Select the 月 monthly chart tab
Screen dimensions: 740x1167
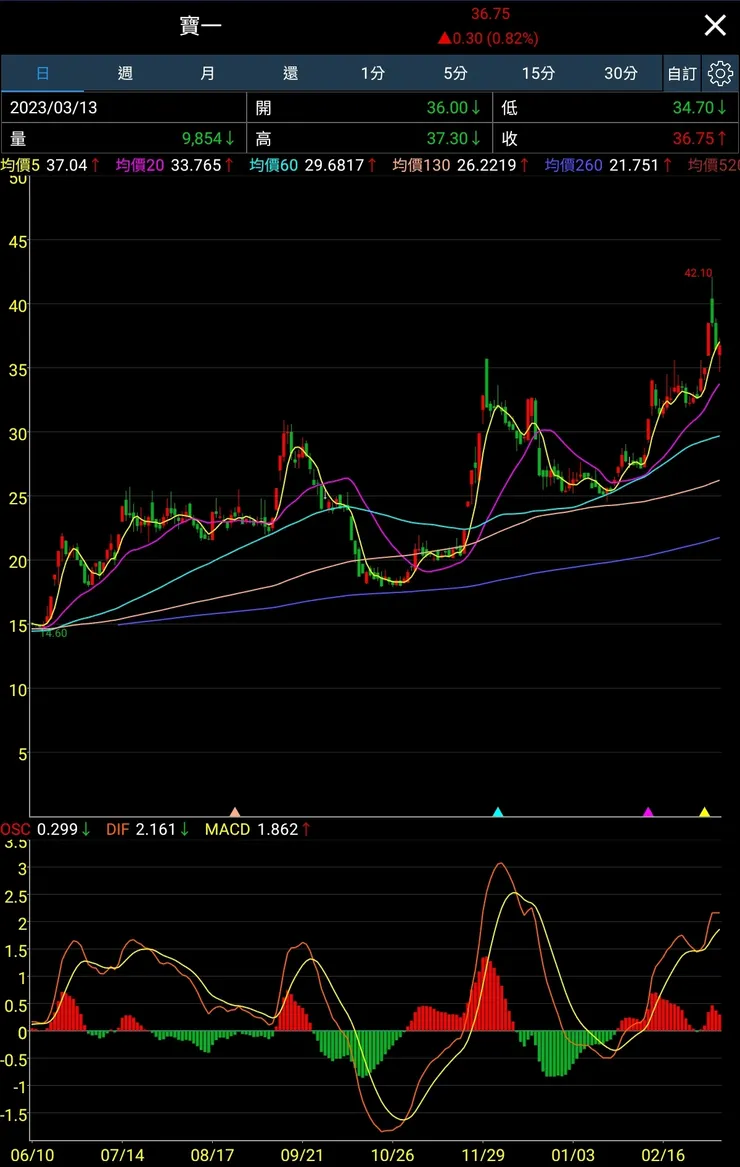[207, 73]
